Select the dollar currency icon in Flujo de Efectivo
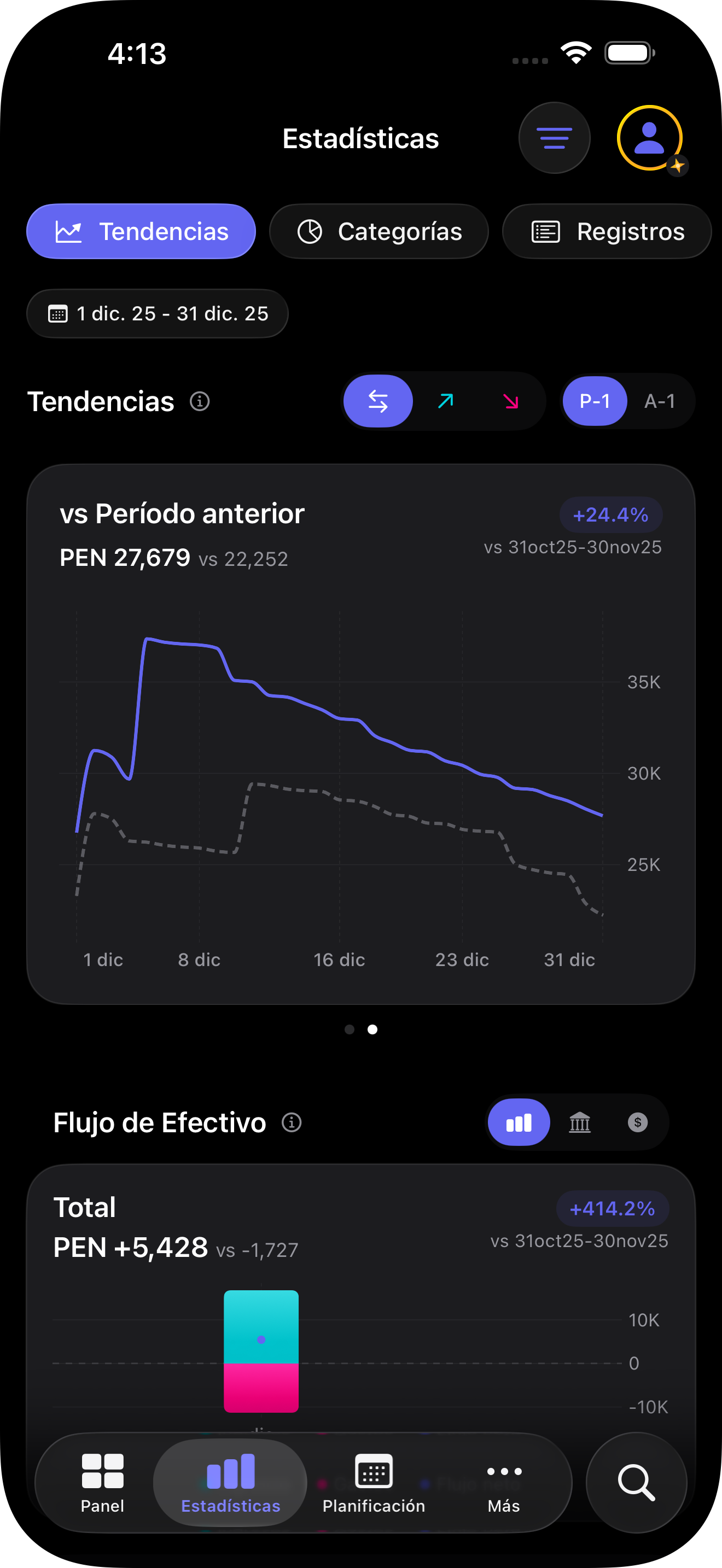 (x=637, y=1122)
